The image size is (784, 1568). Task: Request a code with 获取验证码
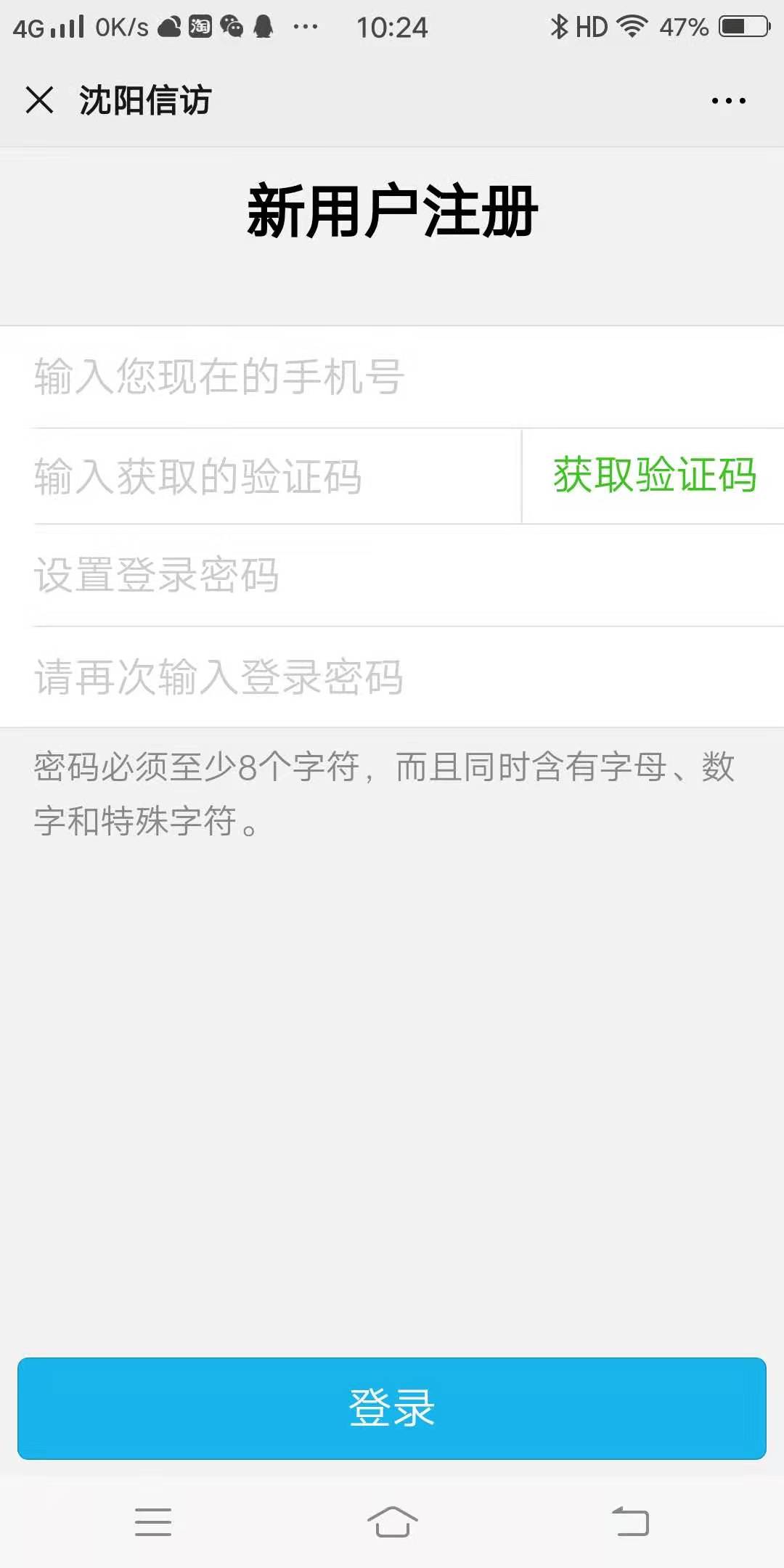[x=654, y=475]
